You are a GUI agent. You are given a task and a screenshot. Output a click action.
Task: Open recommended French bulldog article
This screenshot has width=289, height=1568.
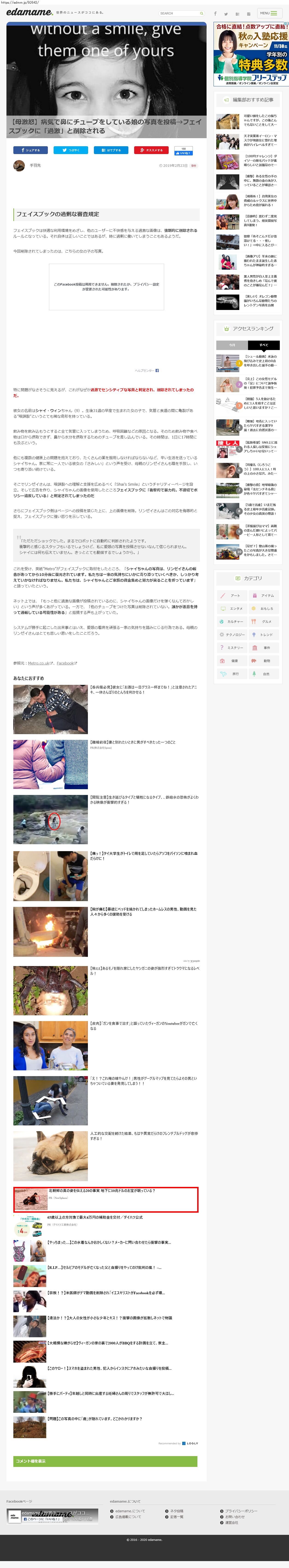point(144,1136)
